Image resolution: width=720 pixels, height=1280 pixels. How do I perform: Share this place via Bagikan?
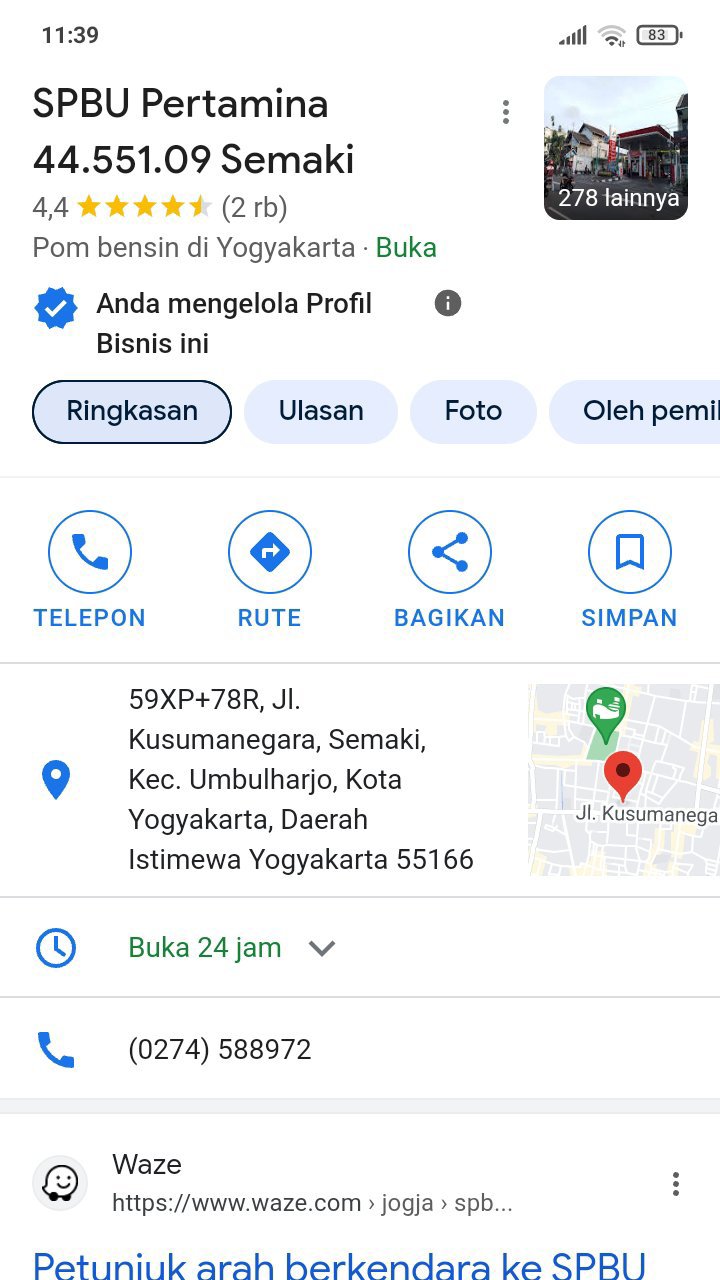[449, 570]
